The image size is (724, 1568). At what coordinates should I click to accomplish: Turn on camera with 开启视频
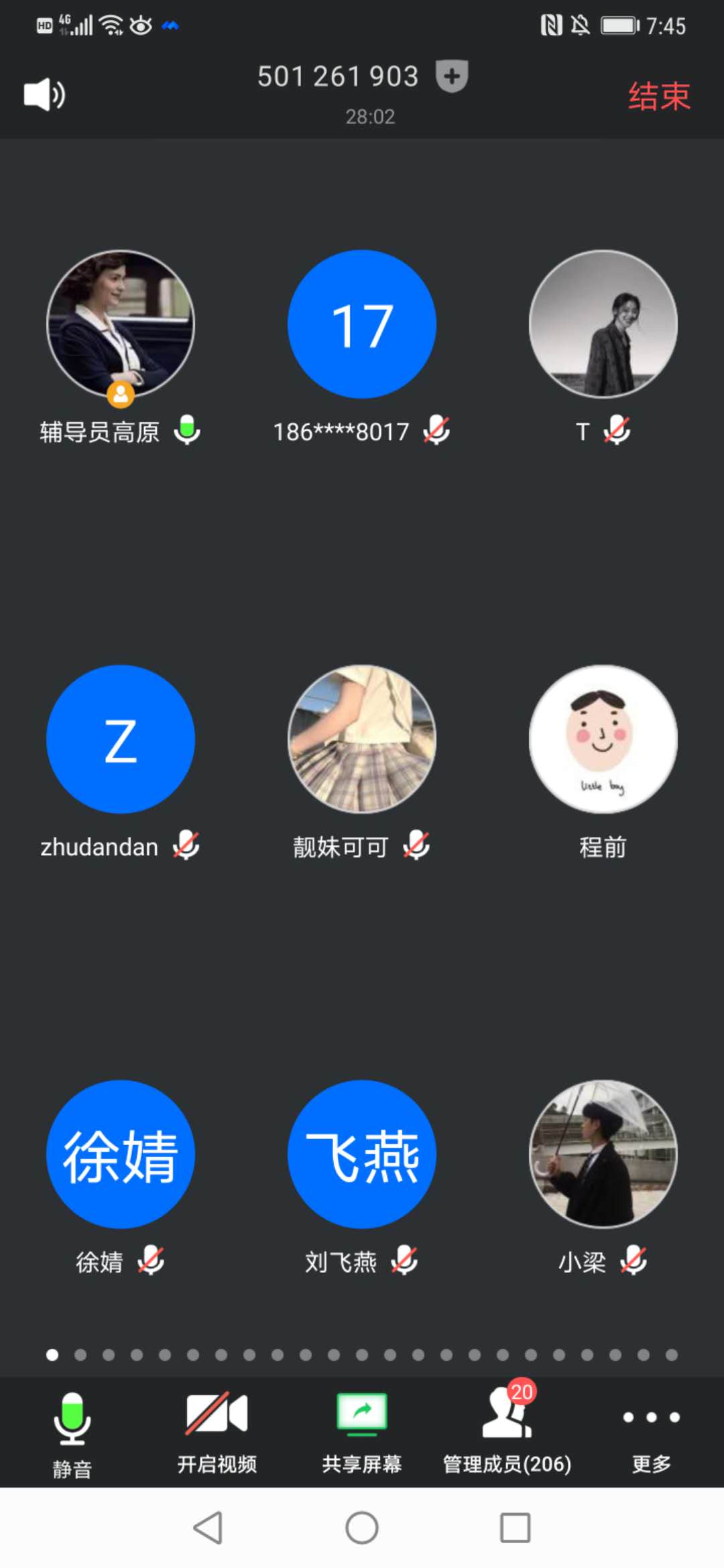pyautogui.click(x=217, y=1431)
